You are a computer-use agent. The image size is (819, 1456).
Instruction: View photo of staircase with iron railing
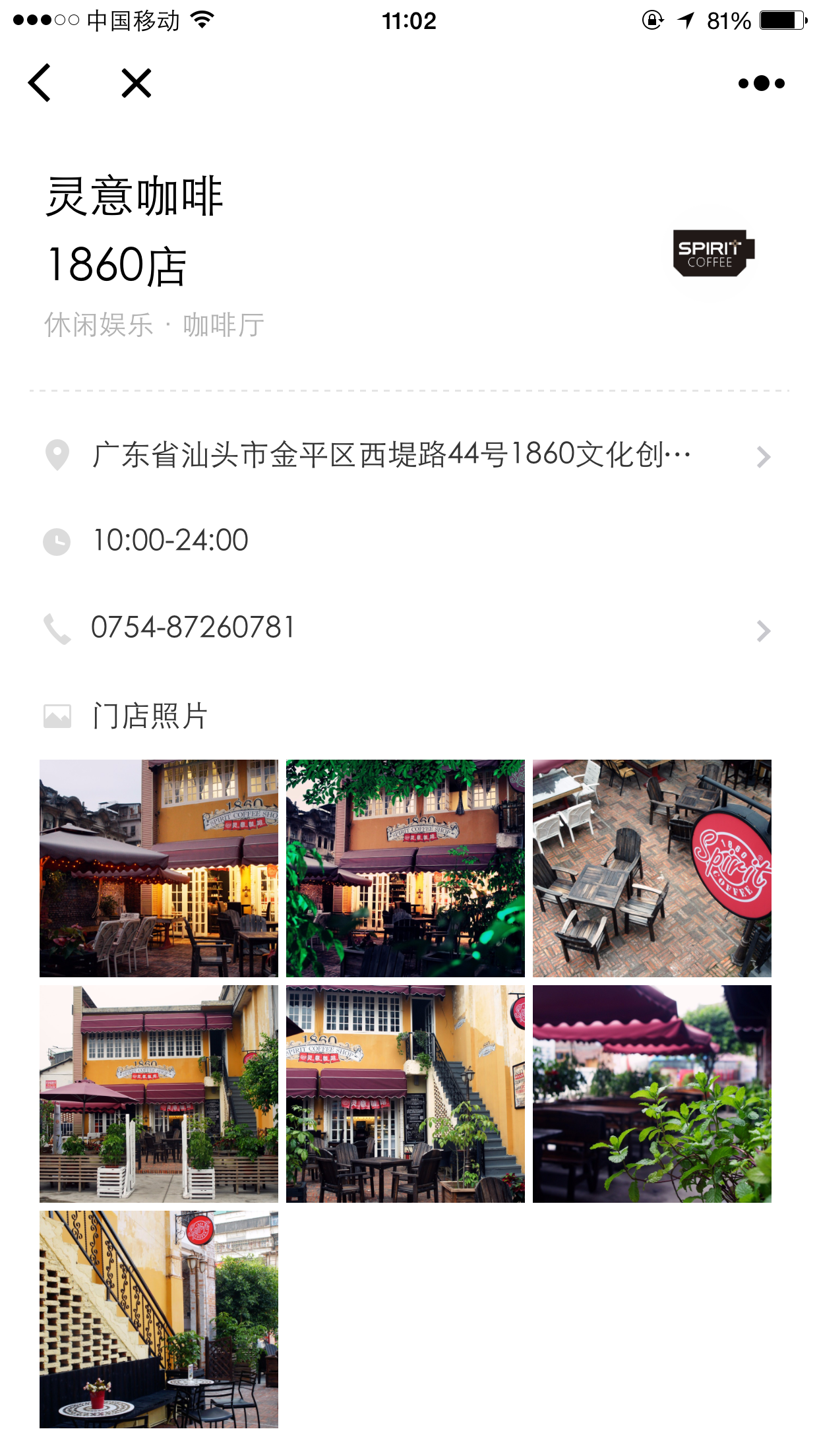click(159, 1319)
